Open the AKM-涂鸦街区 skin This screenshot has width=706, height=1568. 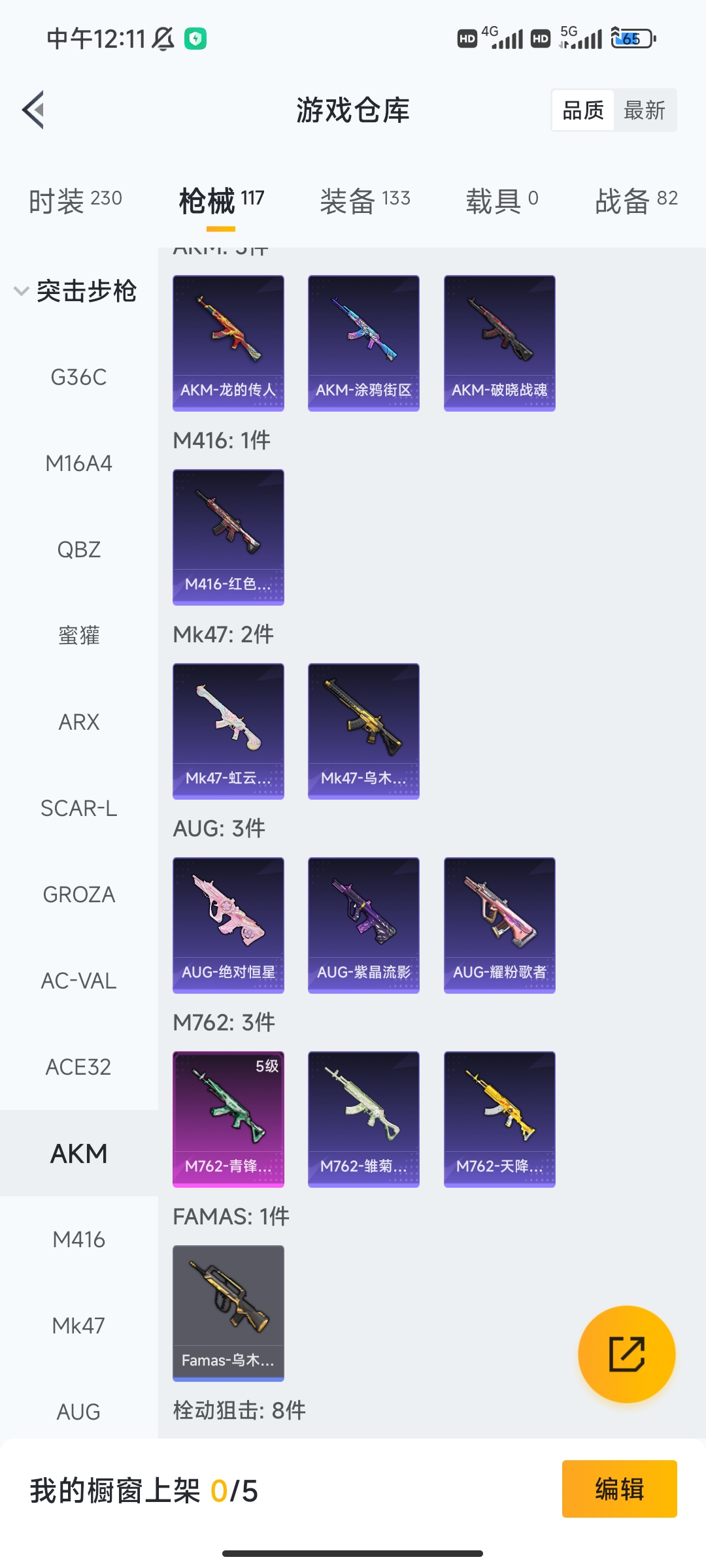point(363,343)
